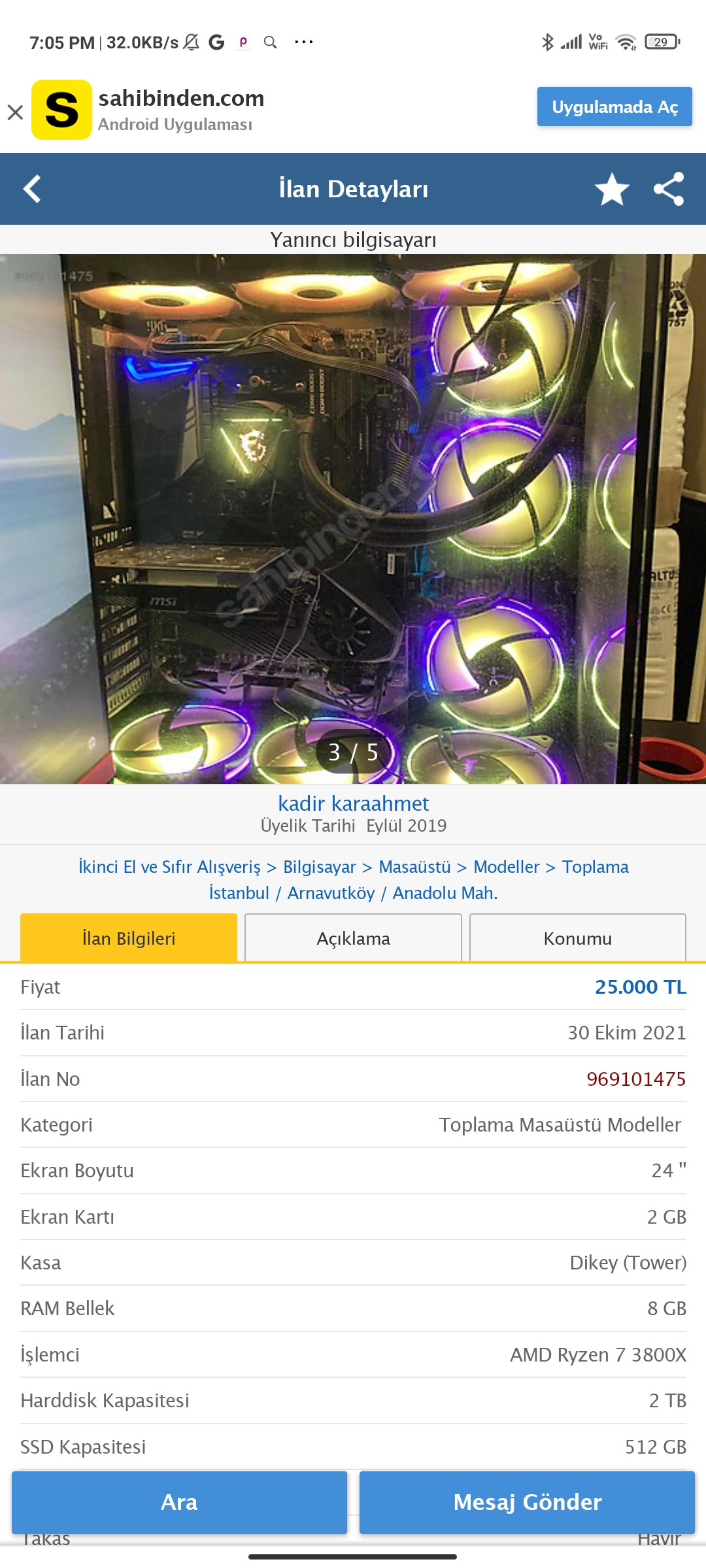The height and width of the screenshot is (1568, 706).
Task: Select the İstanbul location link
Action: point(239,892)
